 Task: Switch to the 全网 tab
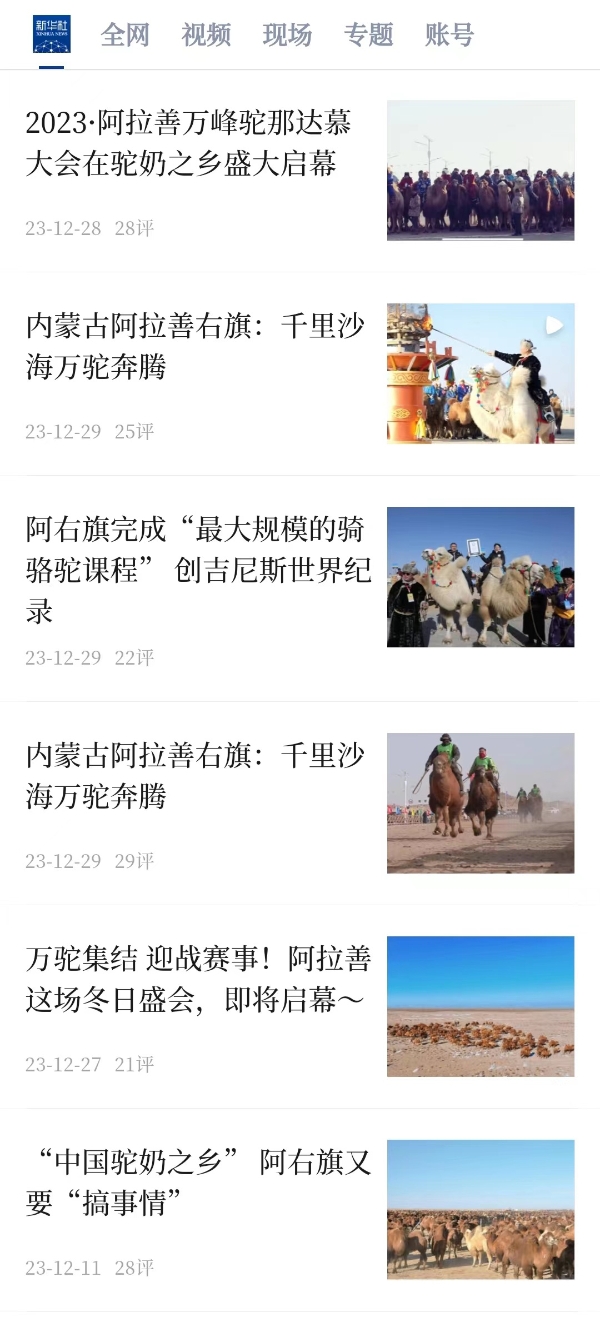click(x=125, y=35)
